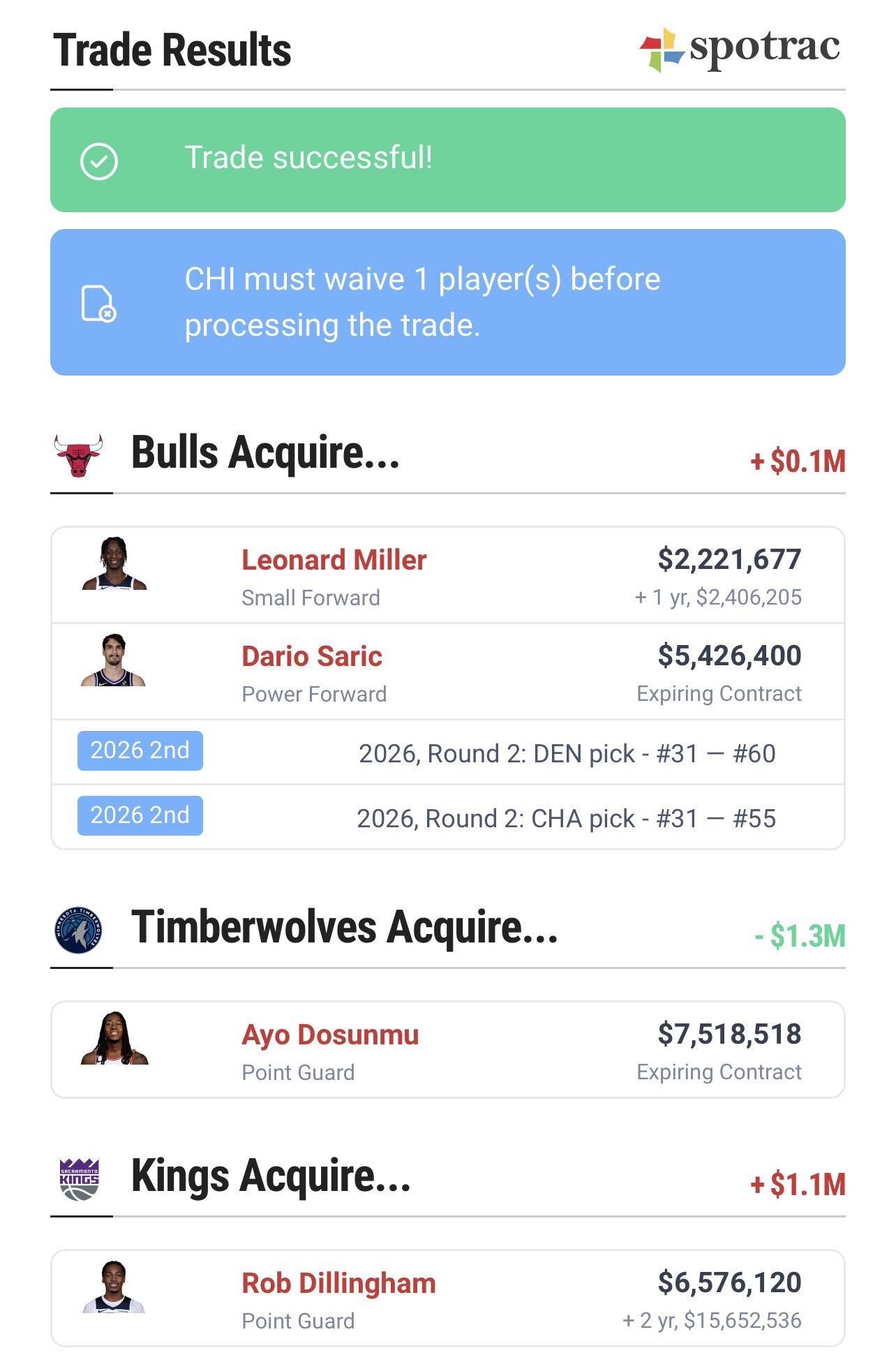Open Ayo Dosunmu's player profile
Image resolution: width=896 pixels, height=1369 pixels.
tap(329, 1035)
